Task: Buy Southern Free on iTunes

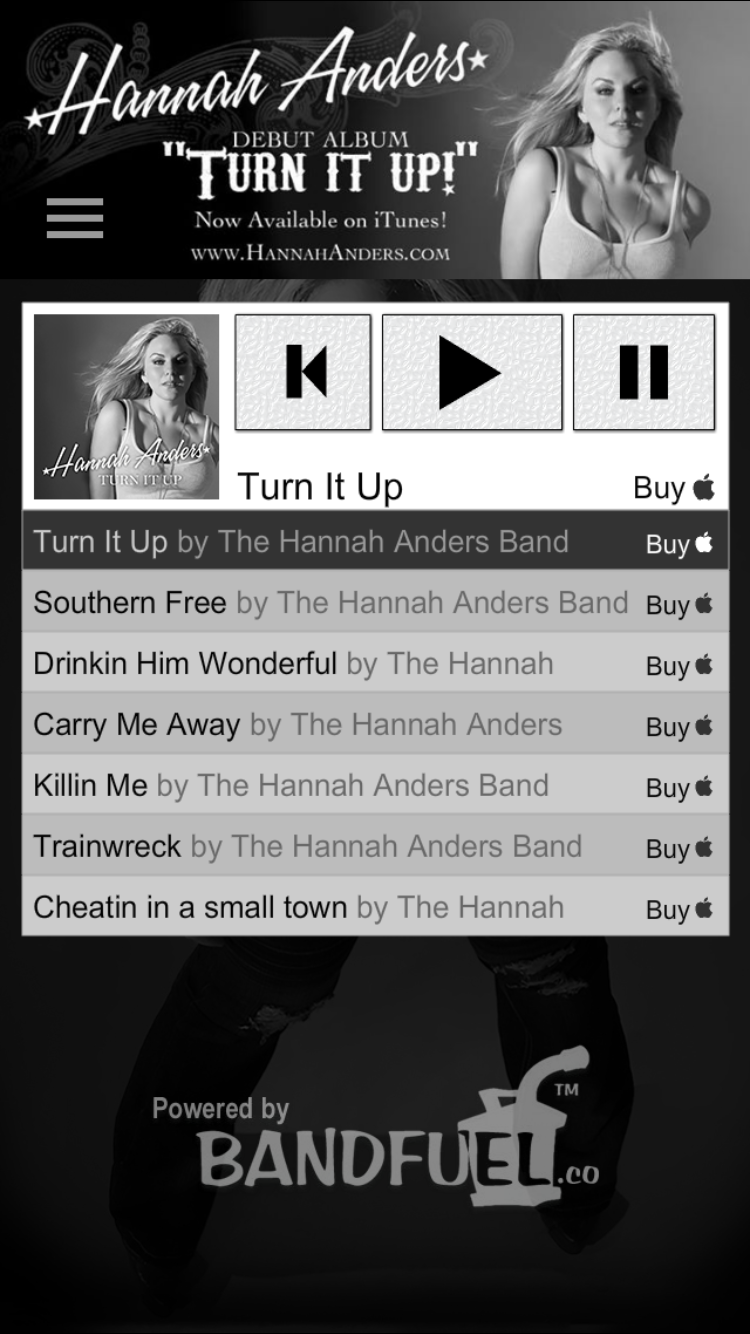Action: click(679, 605)
